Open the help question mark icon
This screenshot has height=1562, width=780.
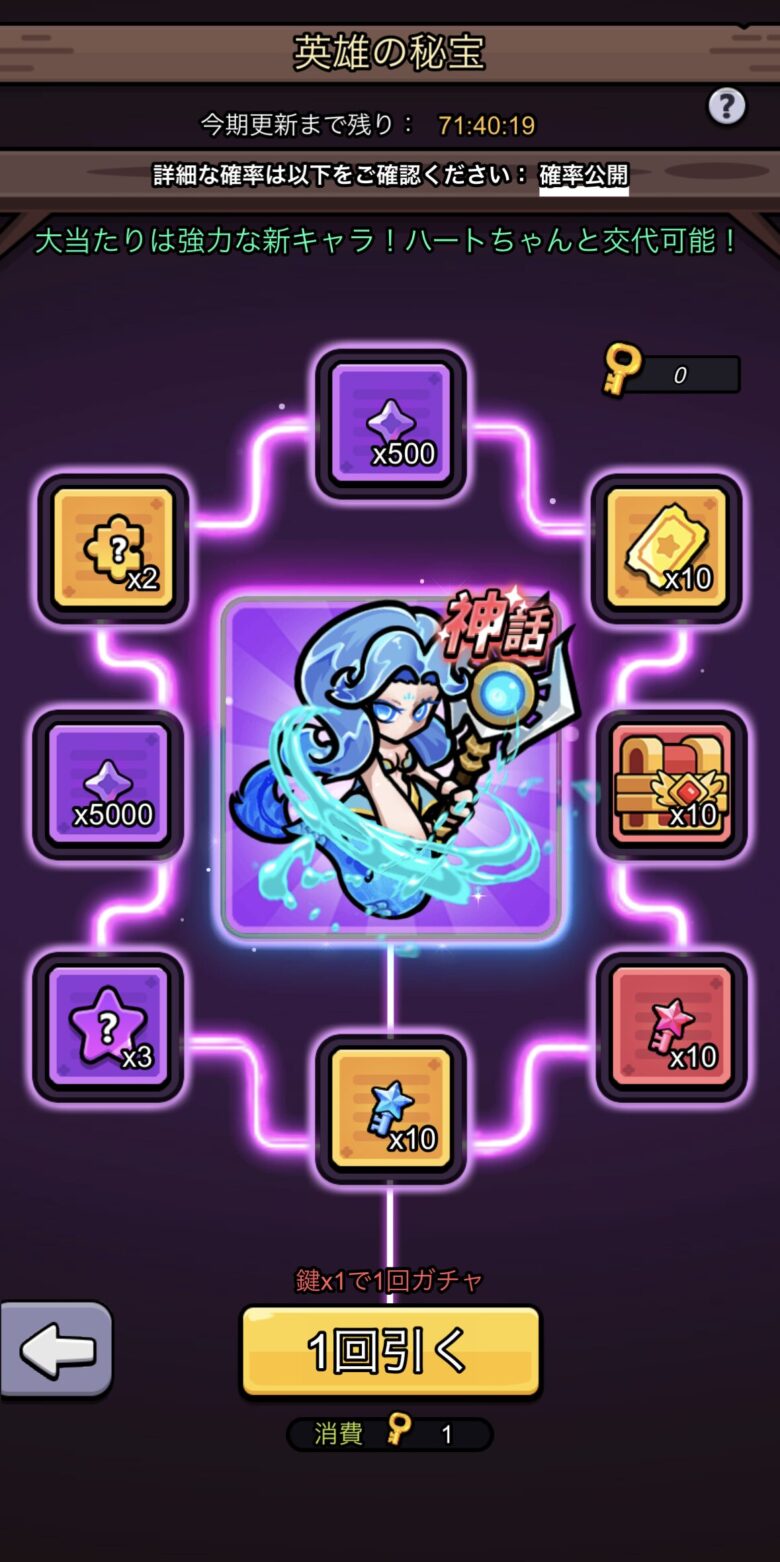pyautogui.click(x=727, y=106)
